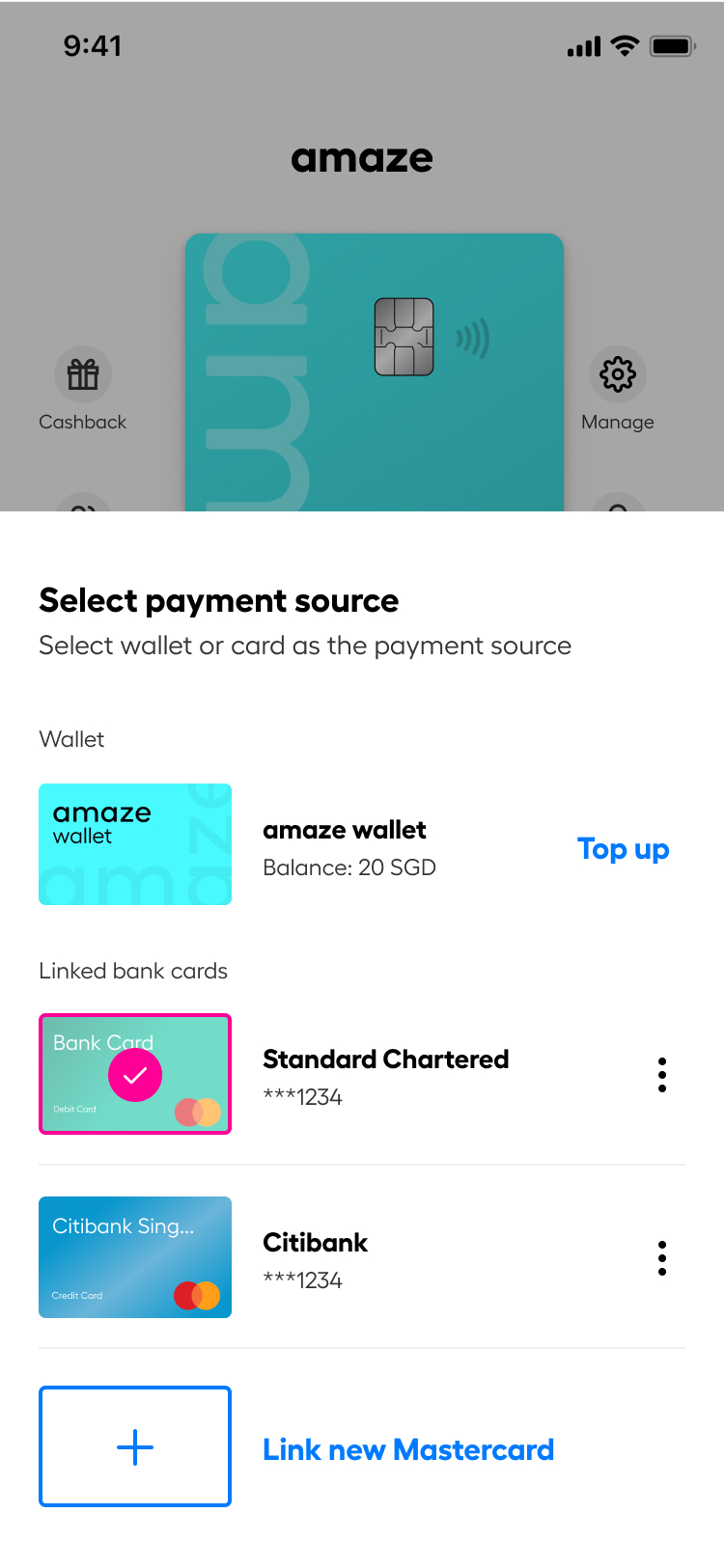Tap the Select payment source heading
This screenshot has height=1568, width=725.
click(x=218, y=600)
